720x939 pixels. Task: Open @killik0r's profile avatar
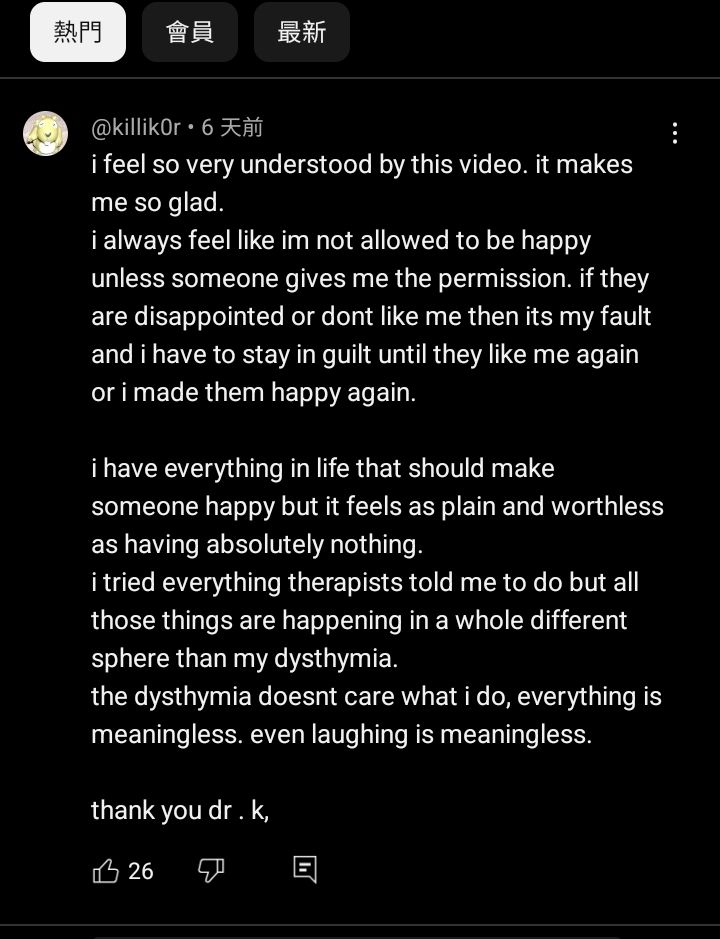(x=46, y=134)
